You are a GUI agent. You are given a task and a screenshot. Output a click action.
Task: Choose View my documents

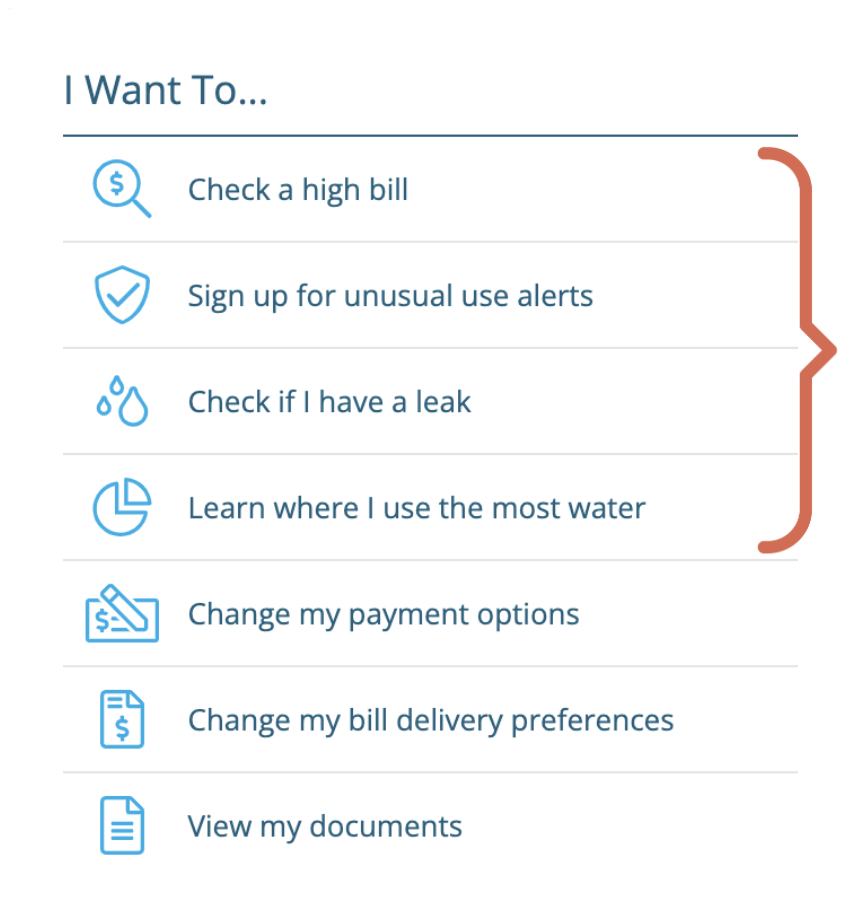[x=325, y=826]
